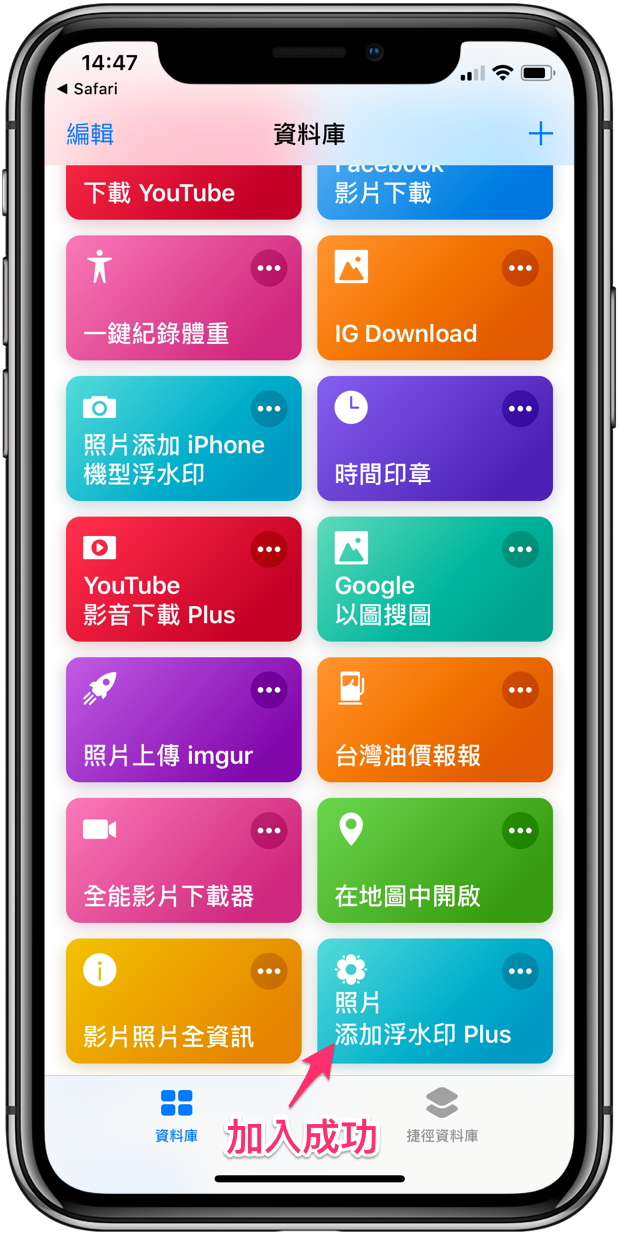Tap the 編輯 edit button
620x1234 pixels.
[x=90, y=134]
